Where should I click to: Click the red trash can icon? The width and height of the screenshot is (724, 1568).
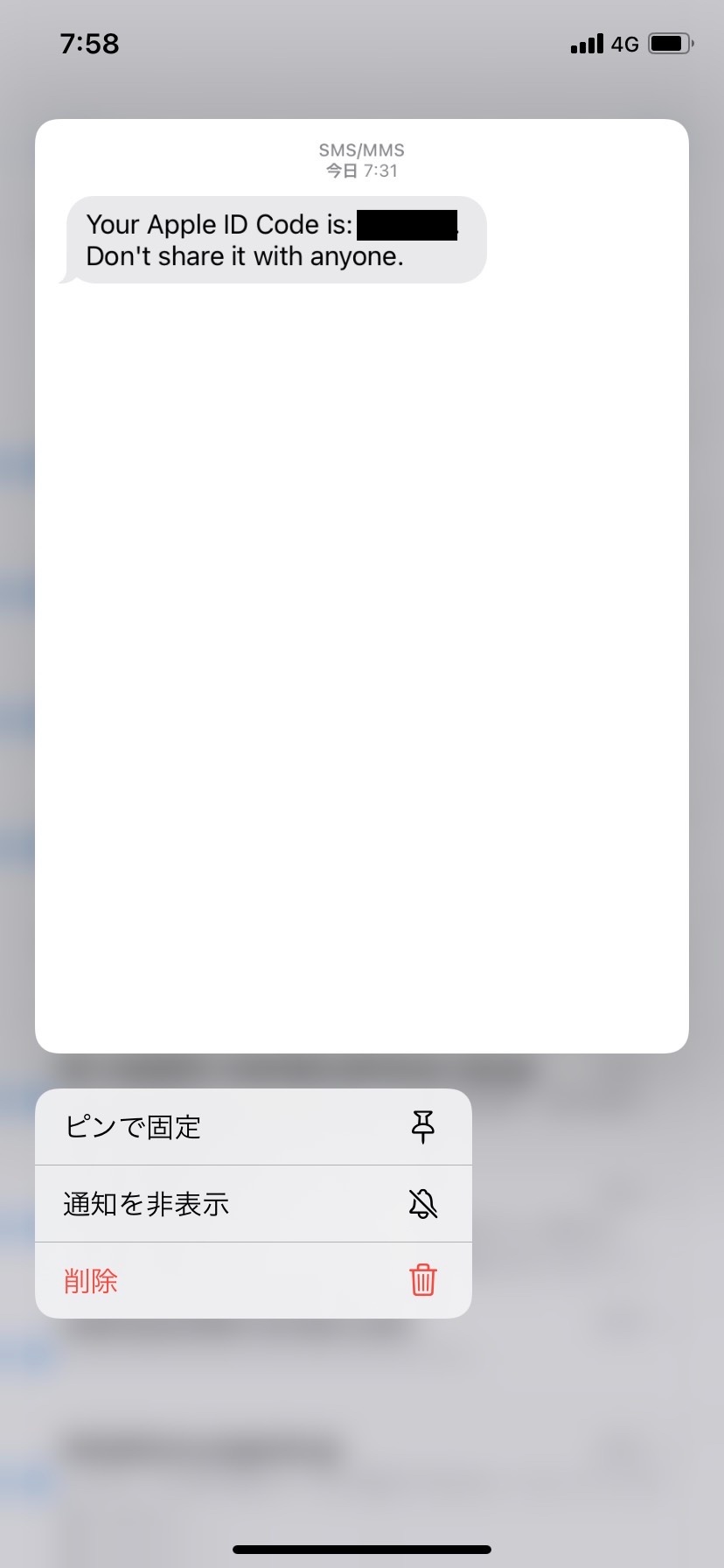coord(422,1279)
